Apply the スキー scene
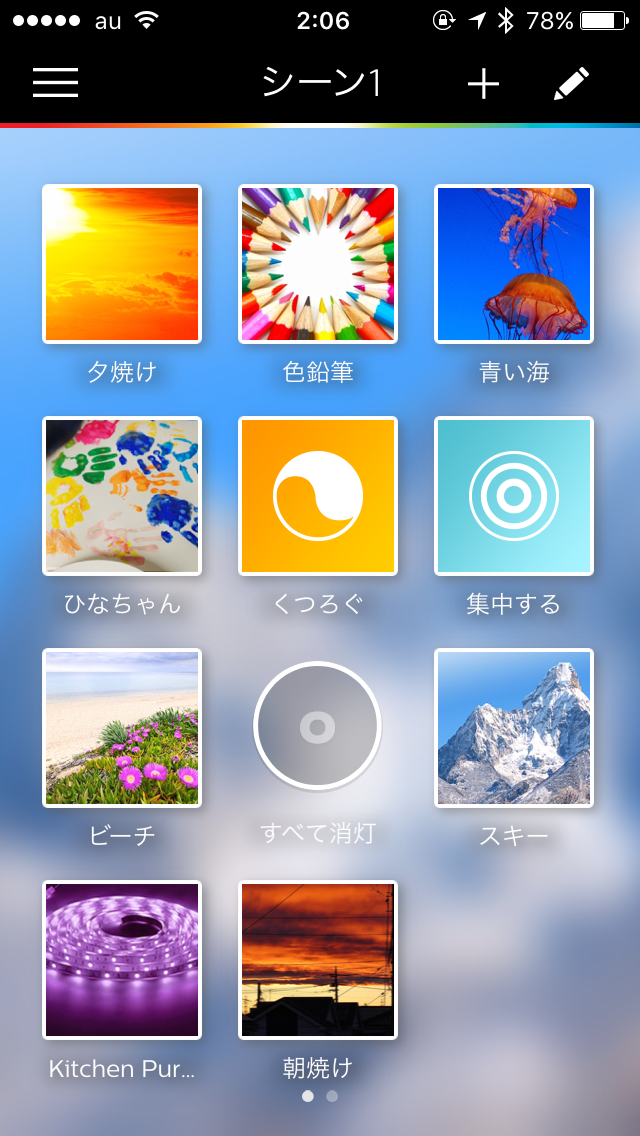640x1136 pixels. 514,728
